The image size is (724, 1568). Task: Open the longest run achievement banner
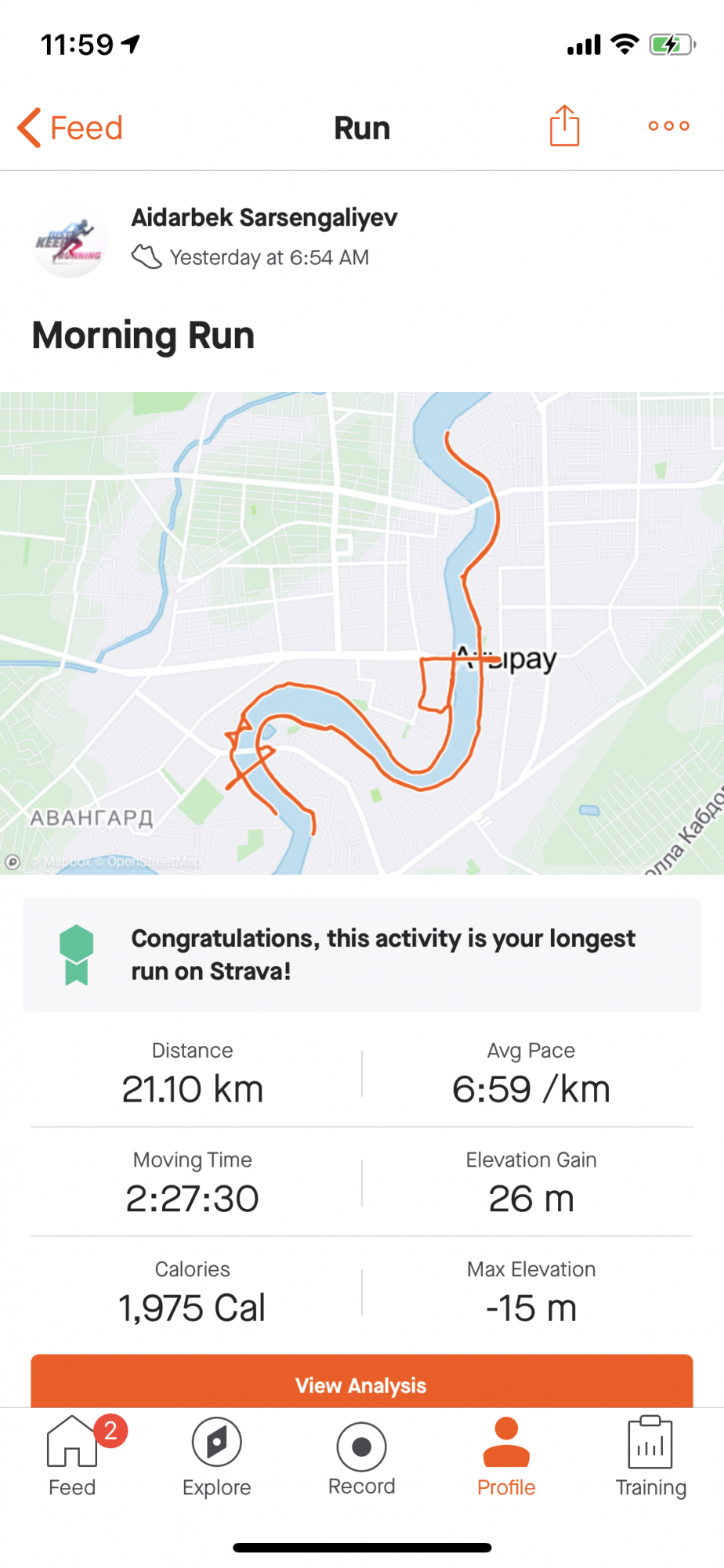click(x=362, y=954)
